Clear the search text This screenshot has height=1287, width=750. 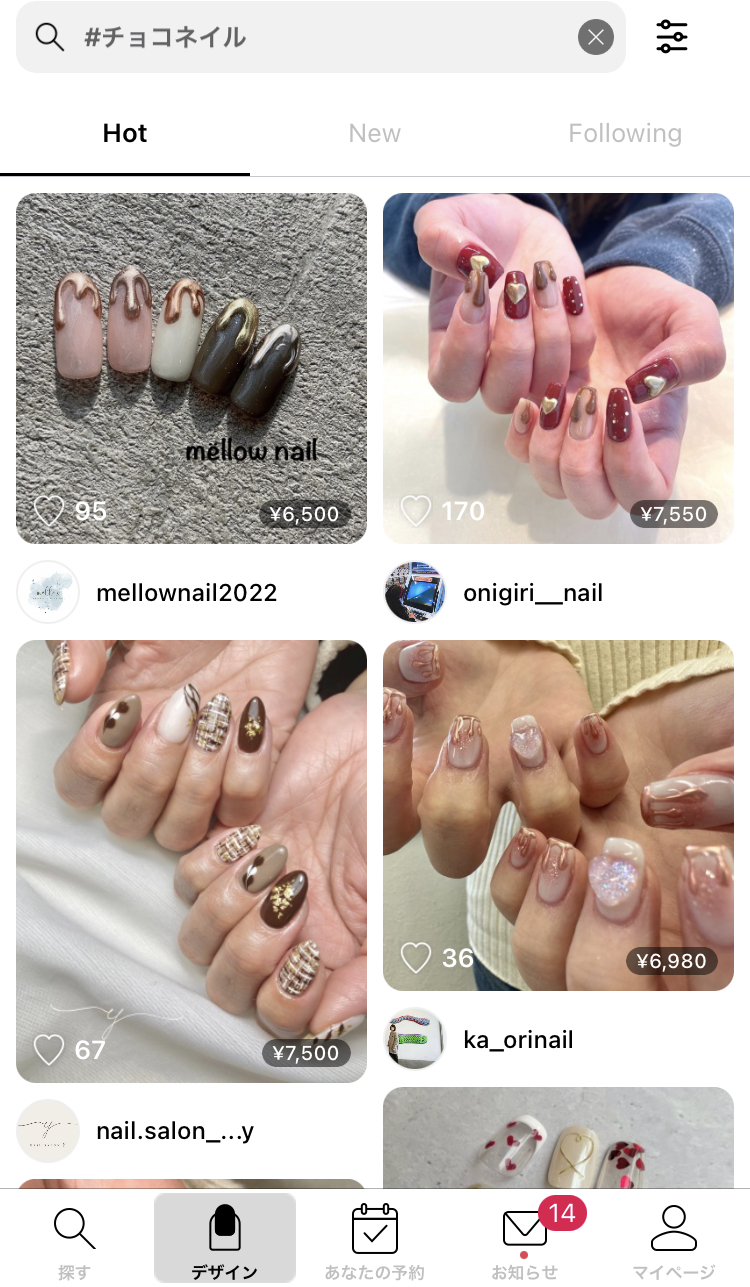596,38
